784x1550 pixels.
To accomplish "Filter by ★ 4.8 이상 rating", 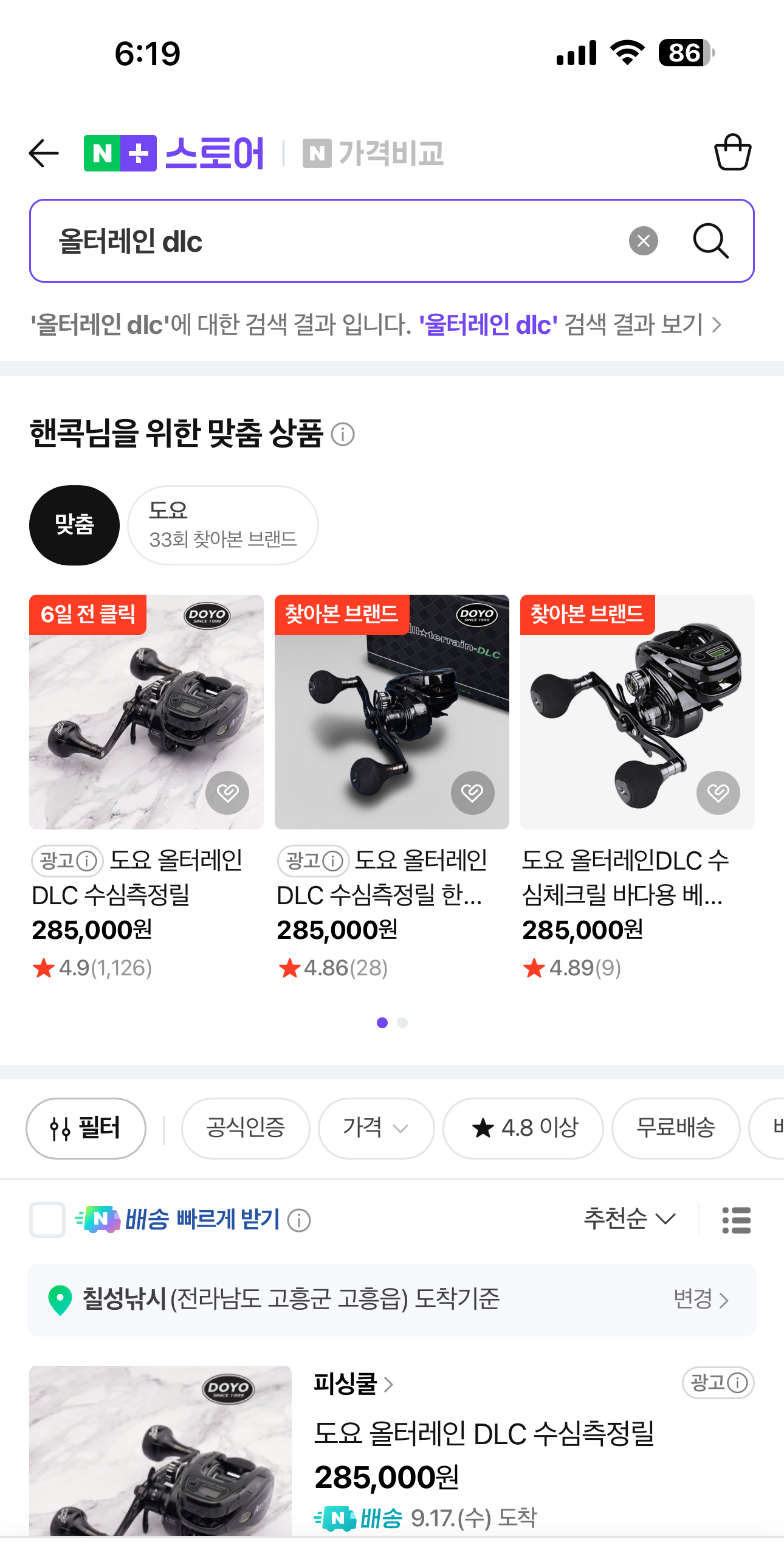I will point(523,1128).
